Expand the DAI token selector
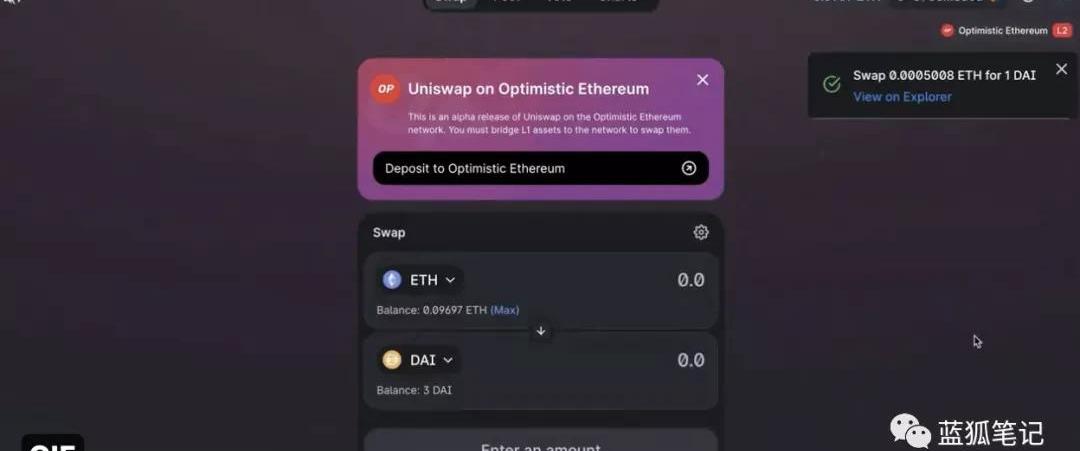Image resolution: width=1080 pixels, height=451 pixels. tap(420, 360)
